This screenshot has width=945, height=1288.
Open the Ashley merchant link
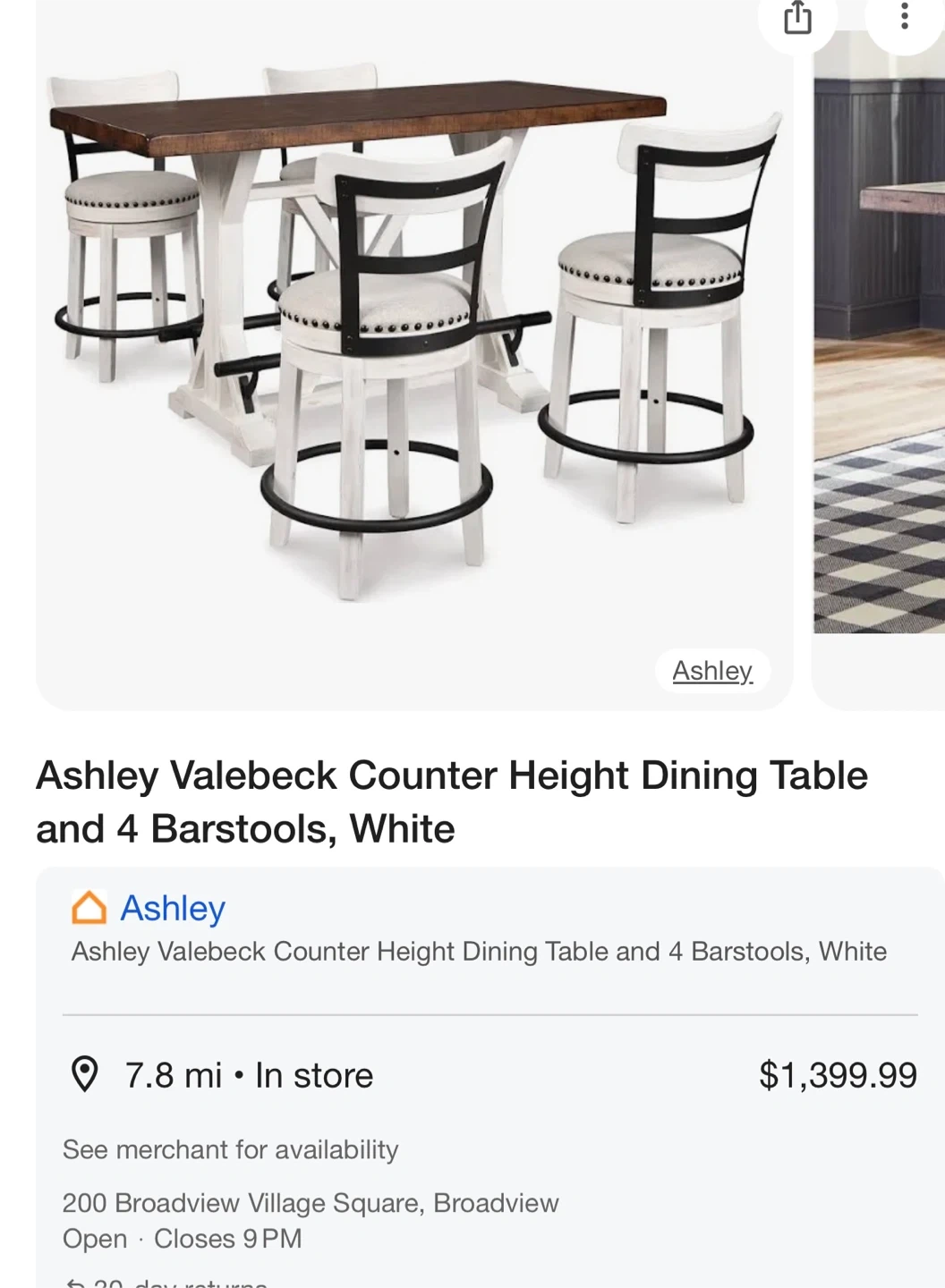[x=173, y=908]
